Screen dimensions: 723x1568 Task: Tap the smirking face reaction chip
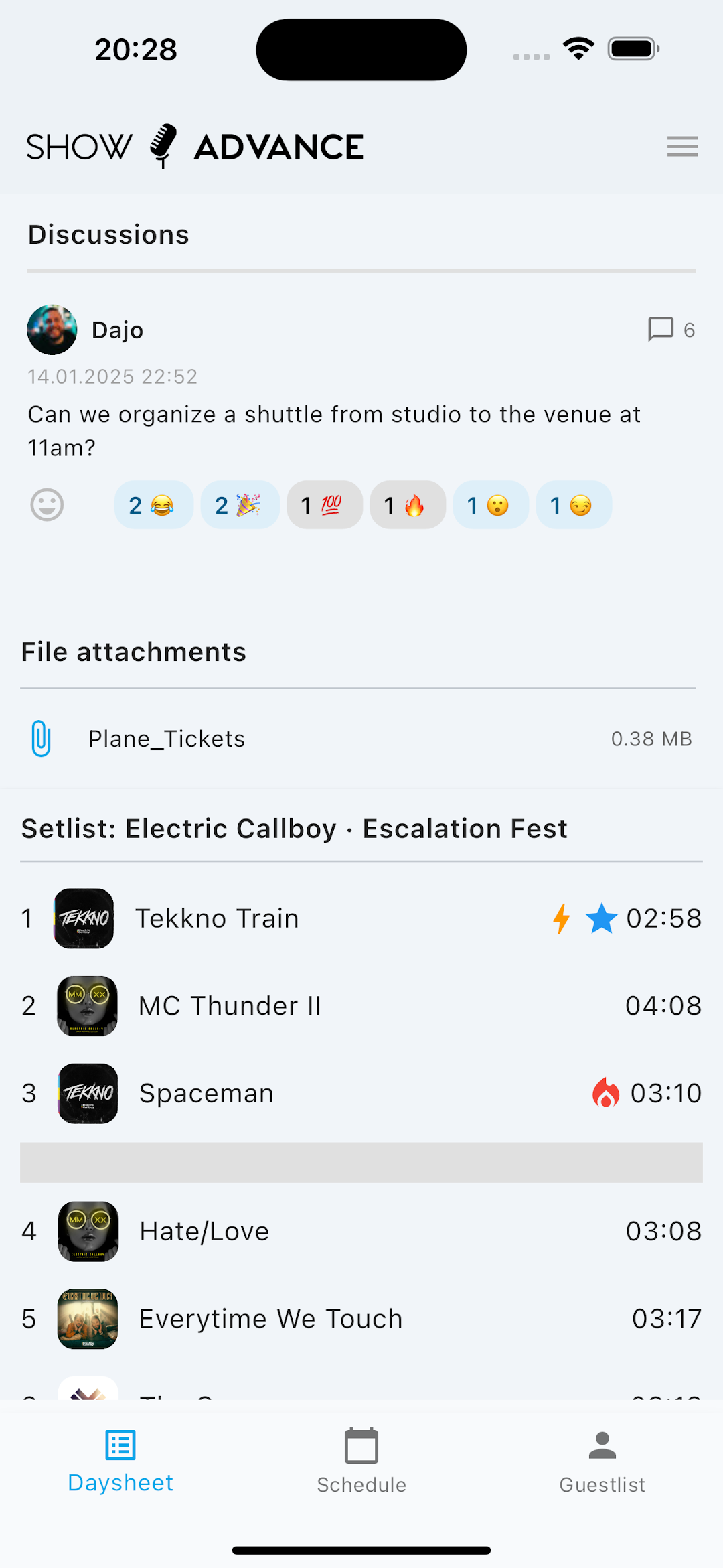pyautogui.click(x=574, y=505)
